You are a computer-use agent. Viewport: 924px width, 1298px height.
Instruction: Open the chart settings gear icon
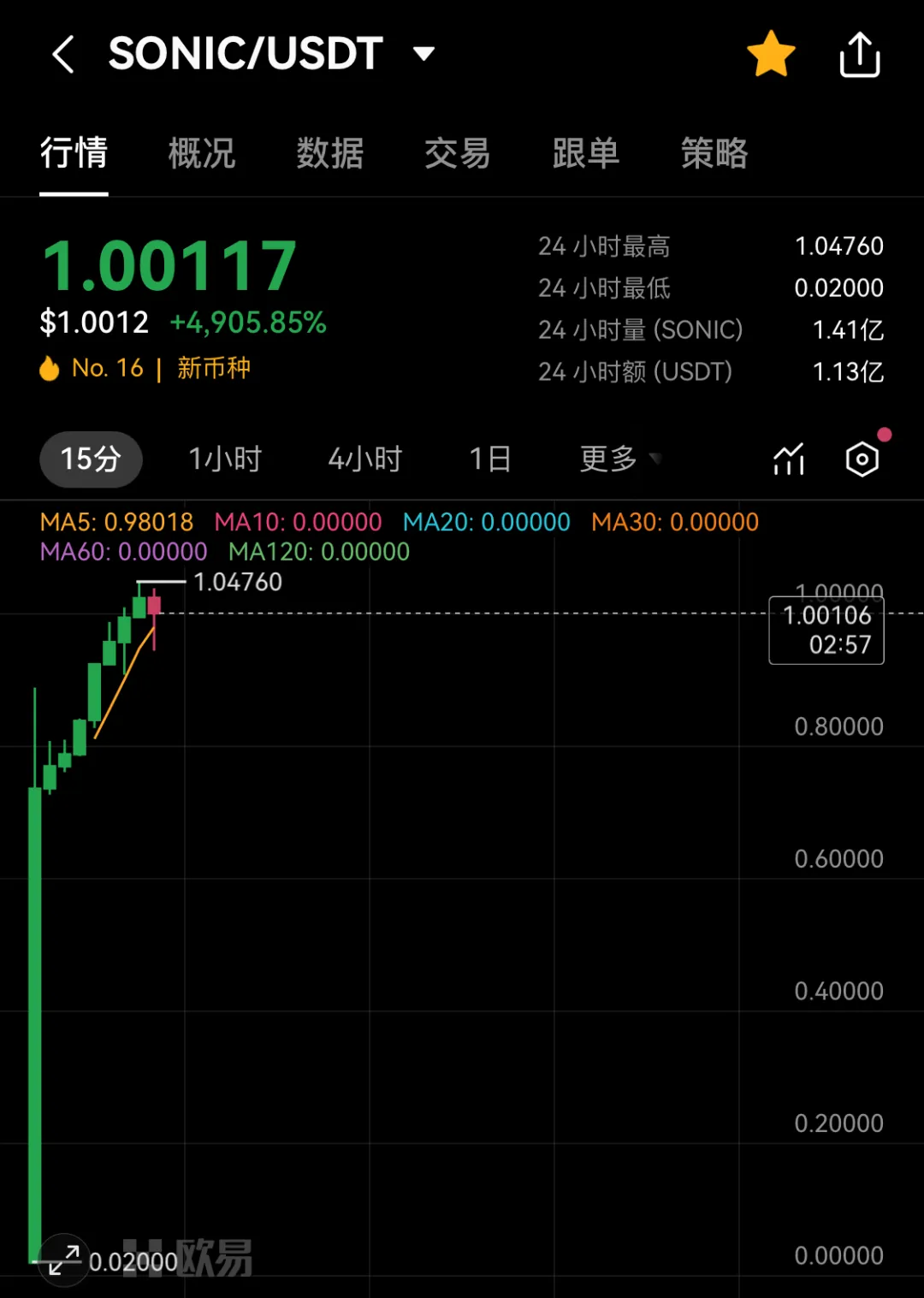click(862, 459)
